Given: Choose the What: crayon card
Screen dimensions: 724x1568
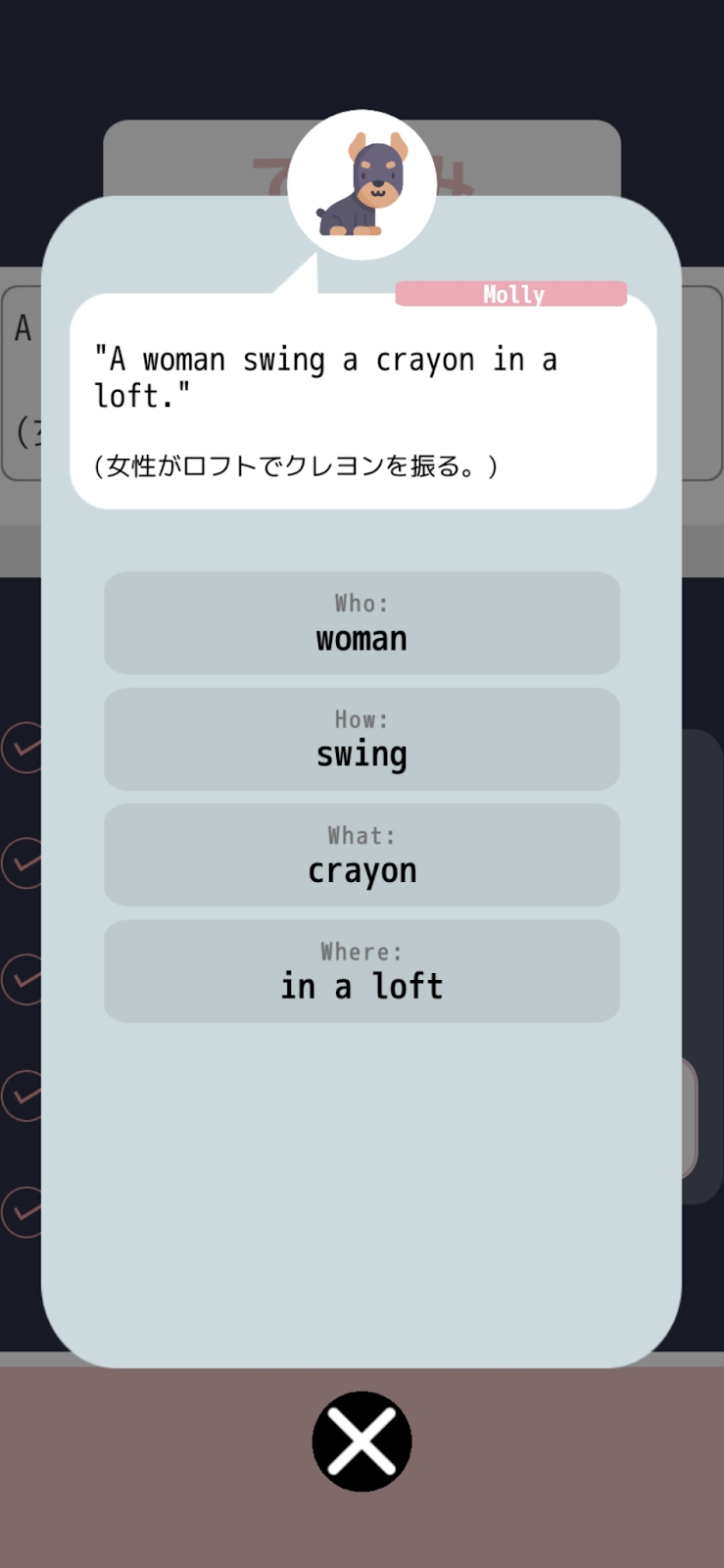Looking at the screenshot, I should click(362, 855).
